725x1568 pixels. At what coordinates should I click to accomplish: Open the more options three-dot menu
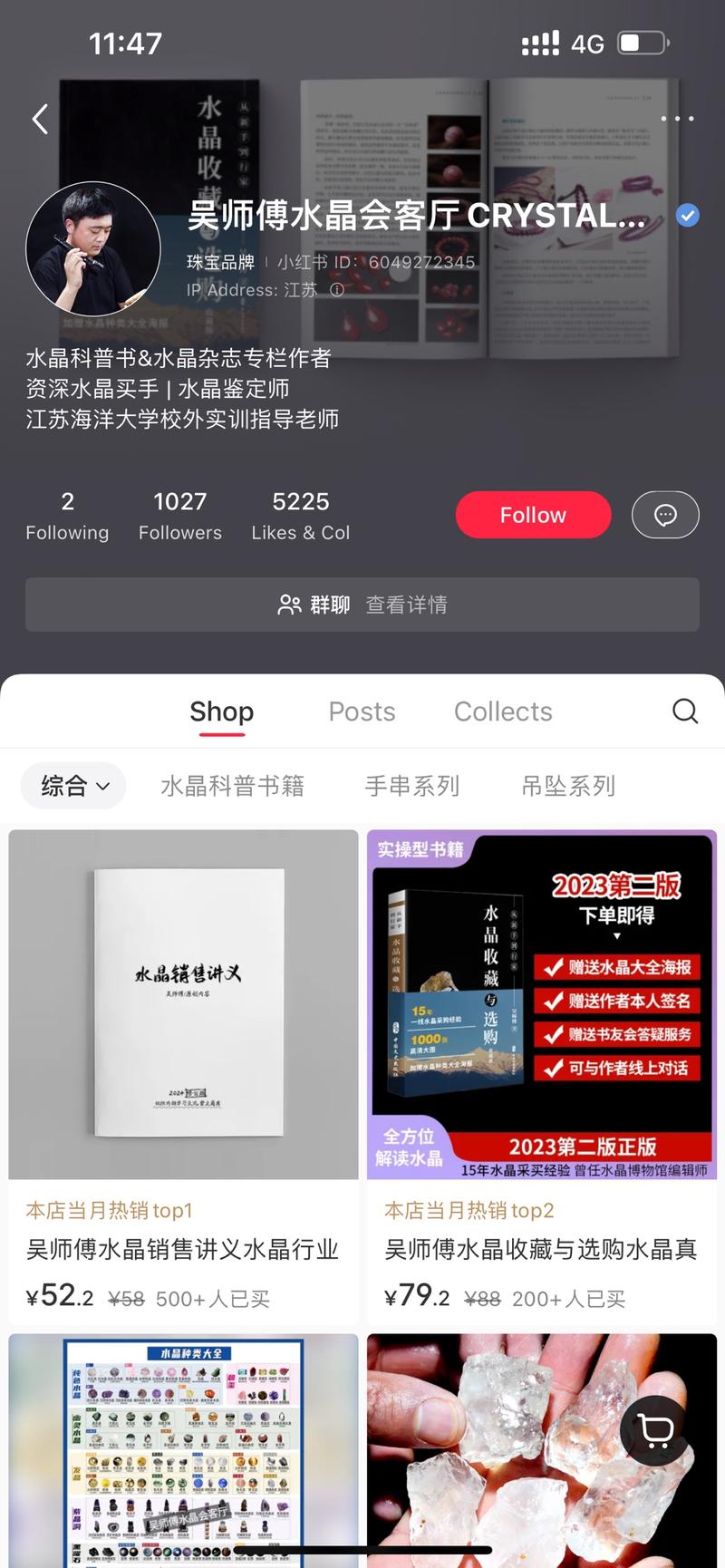click(x=677, y=118)
